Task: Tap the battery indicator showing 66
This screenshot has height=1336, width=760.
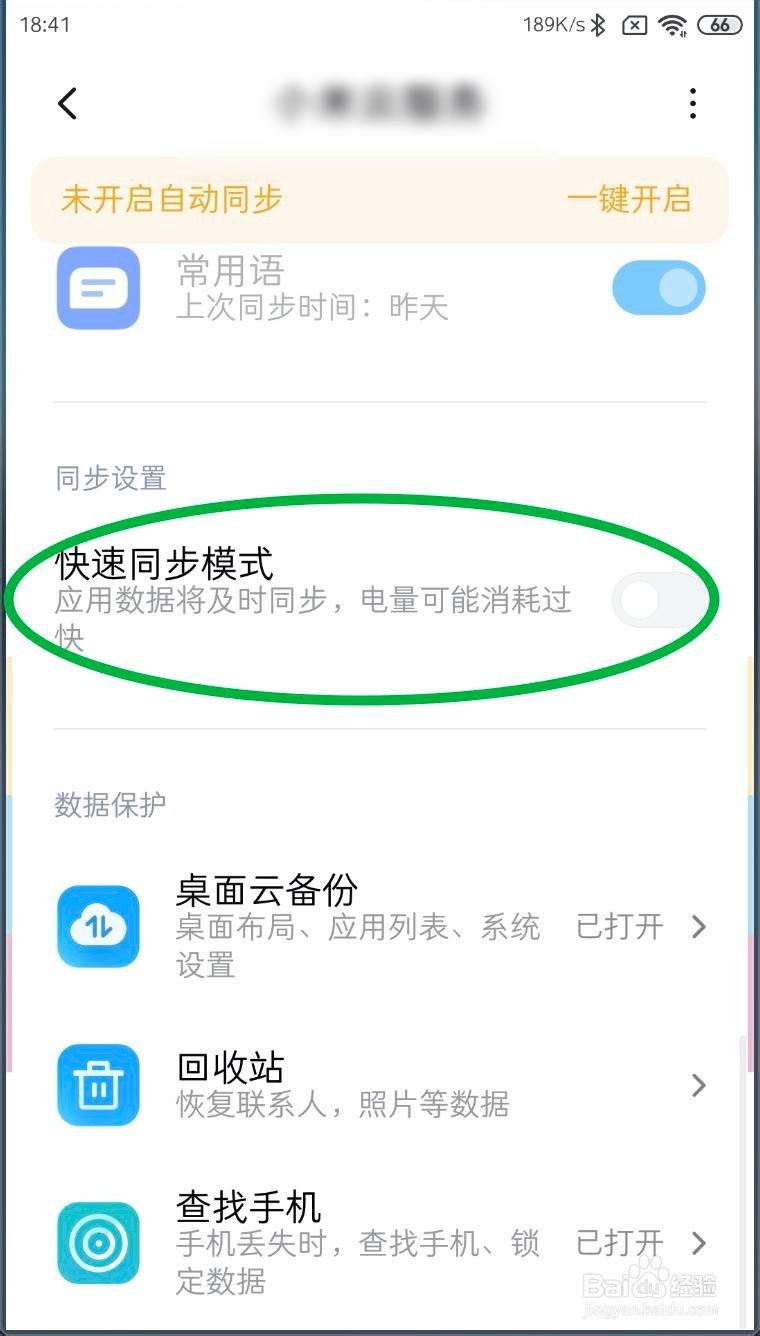Action: [x=719, y=24]
